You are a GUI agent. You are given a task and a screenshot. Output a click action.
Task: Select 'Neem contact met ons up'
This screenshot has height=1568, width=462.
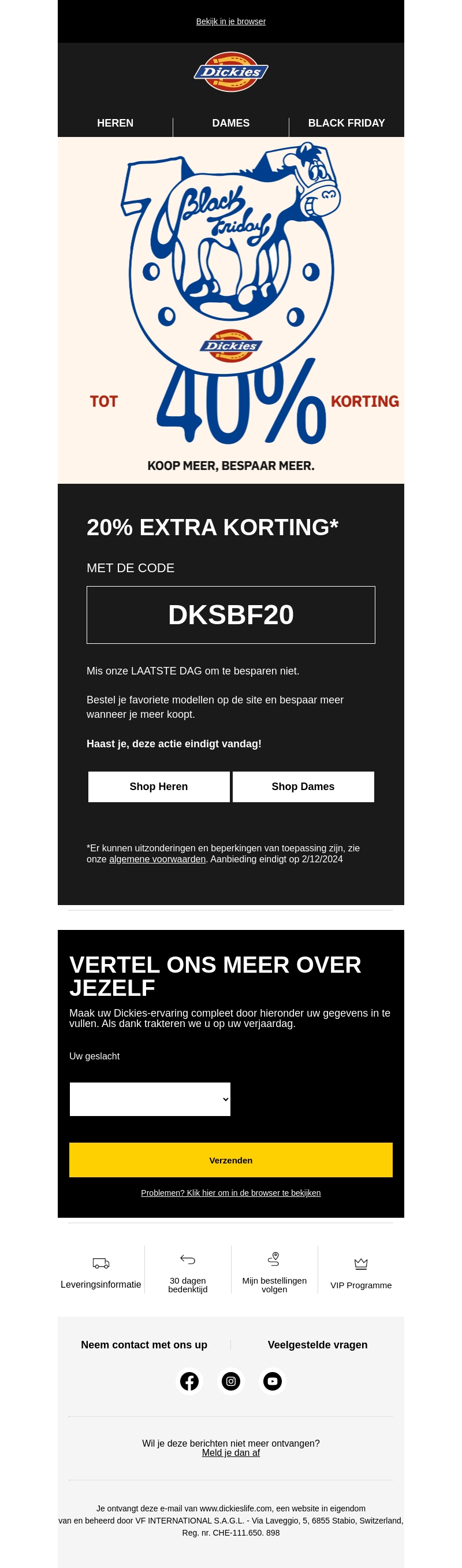point(144,1344)
